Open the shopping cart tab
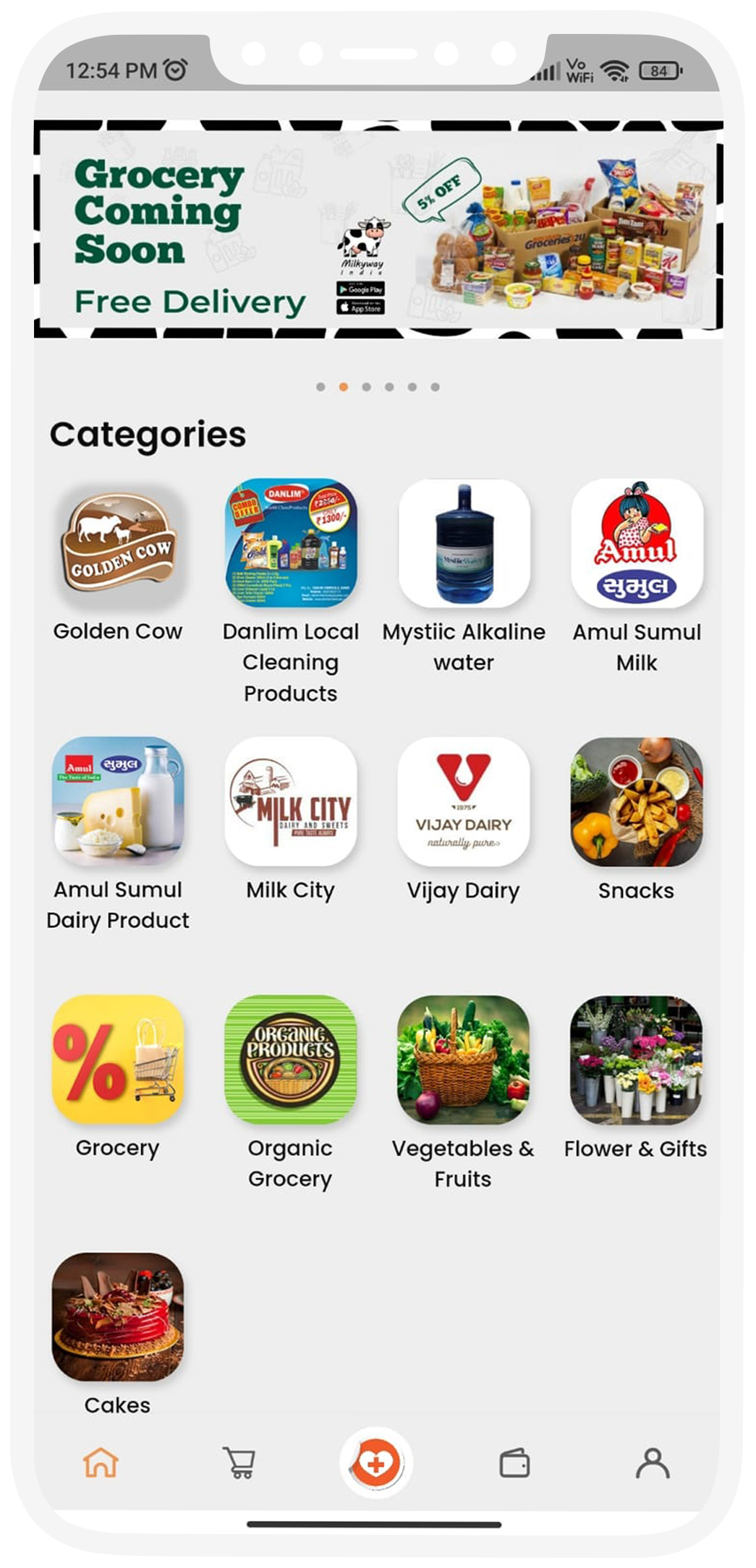 (x=239, y=1462)
